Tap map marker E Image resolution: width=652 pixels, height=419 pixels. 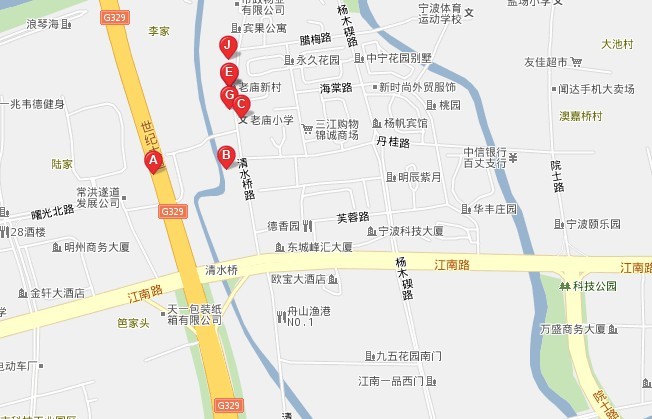coord(229,72)
